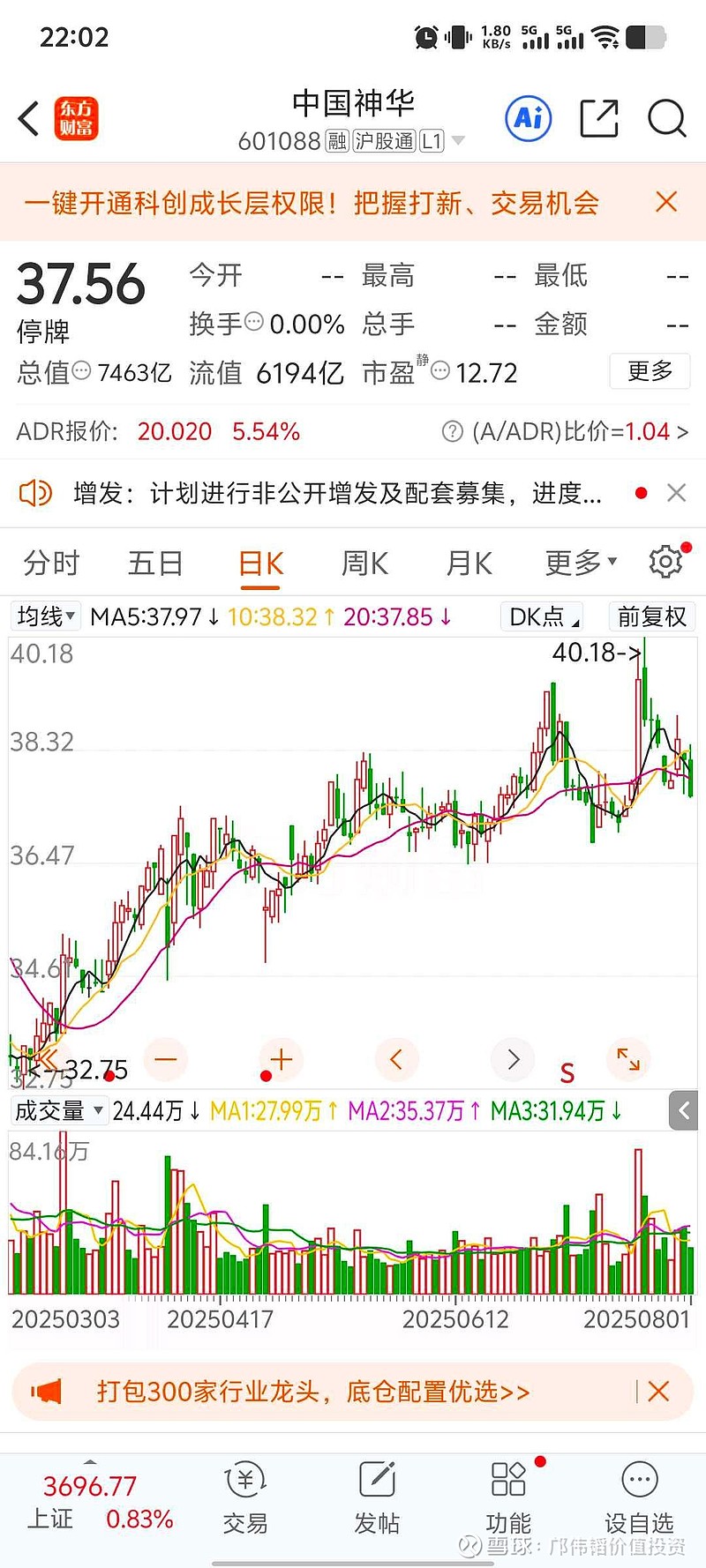This screenshot has height=1568, width=706.
Task: Open the (A/ADR)比价 details
Action: point(565,431)
